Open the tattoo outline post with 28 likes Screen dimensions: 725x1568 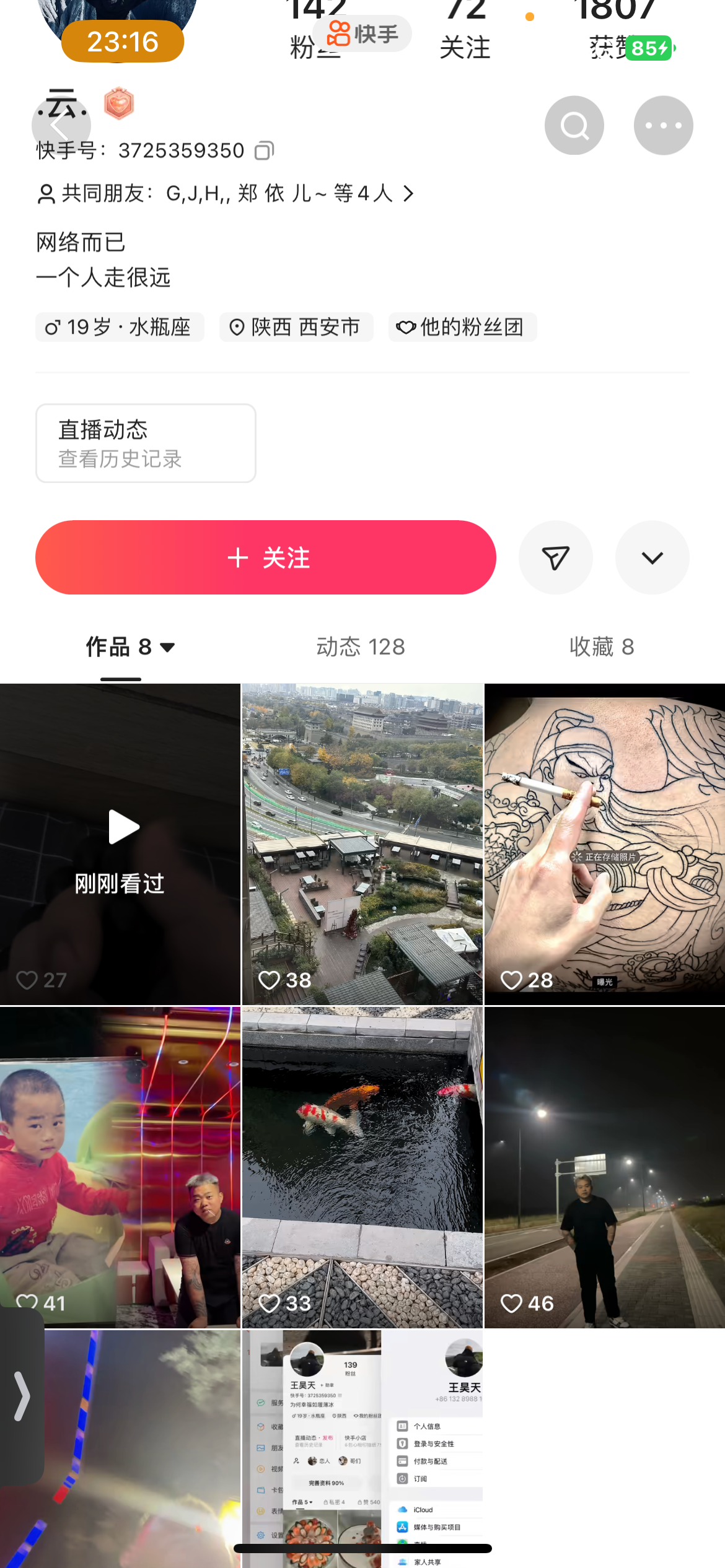click(605, 843)
